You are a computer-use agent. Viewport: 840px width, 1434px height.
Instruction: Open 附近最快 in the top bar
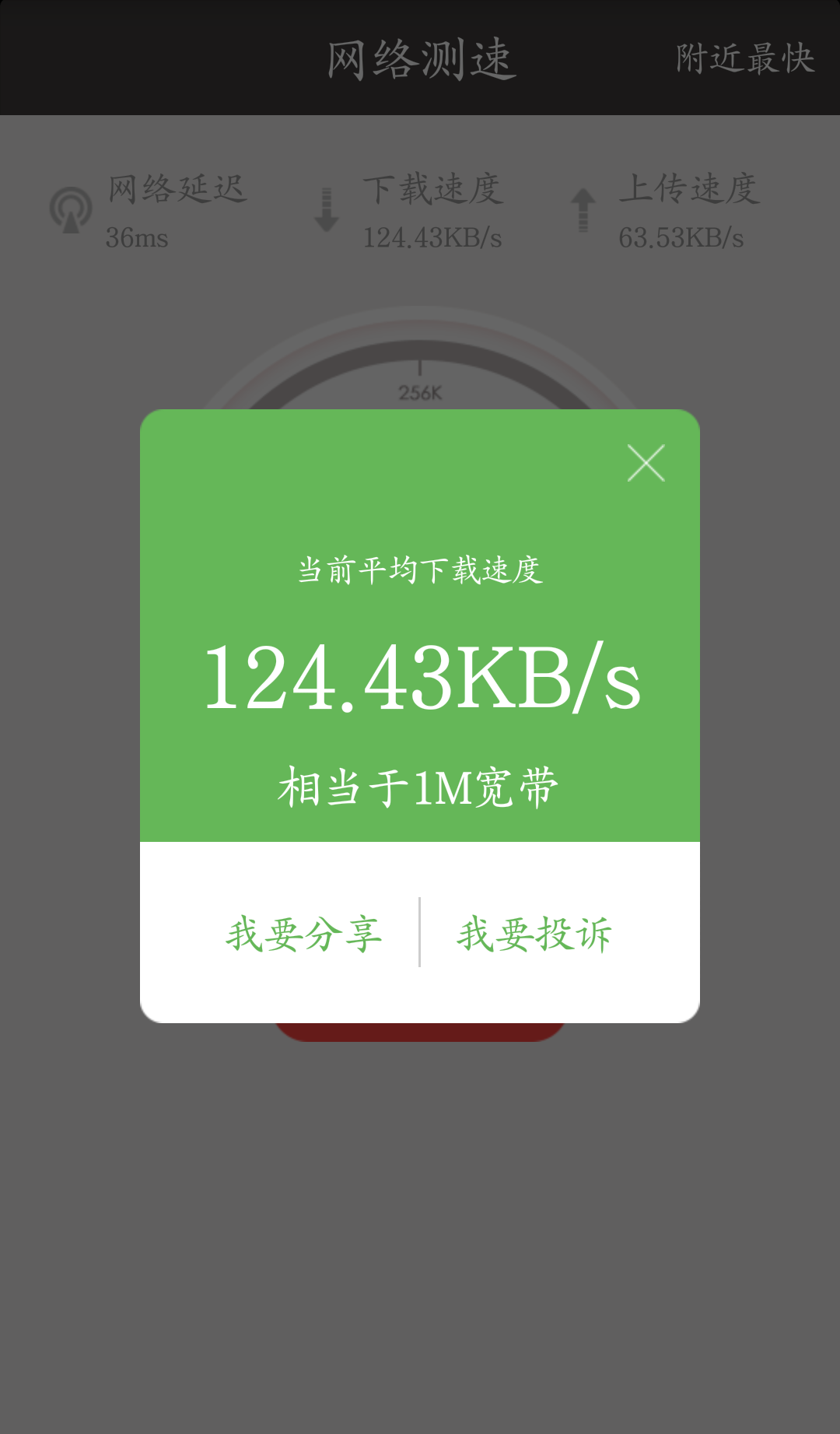pyautogui.click(x=745, y=58)
